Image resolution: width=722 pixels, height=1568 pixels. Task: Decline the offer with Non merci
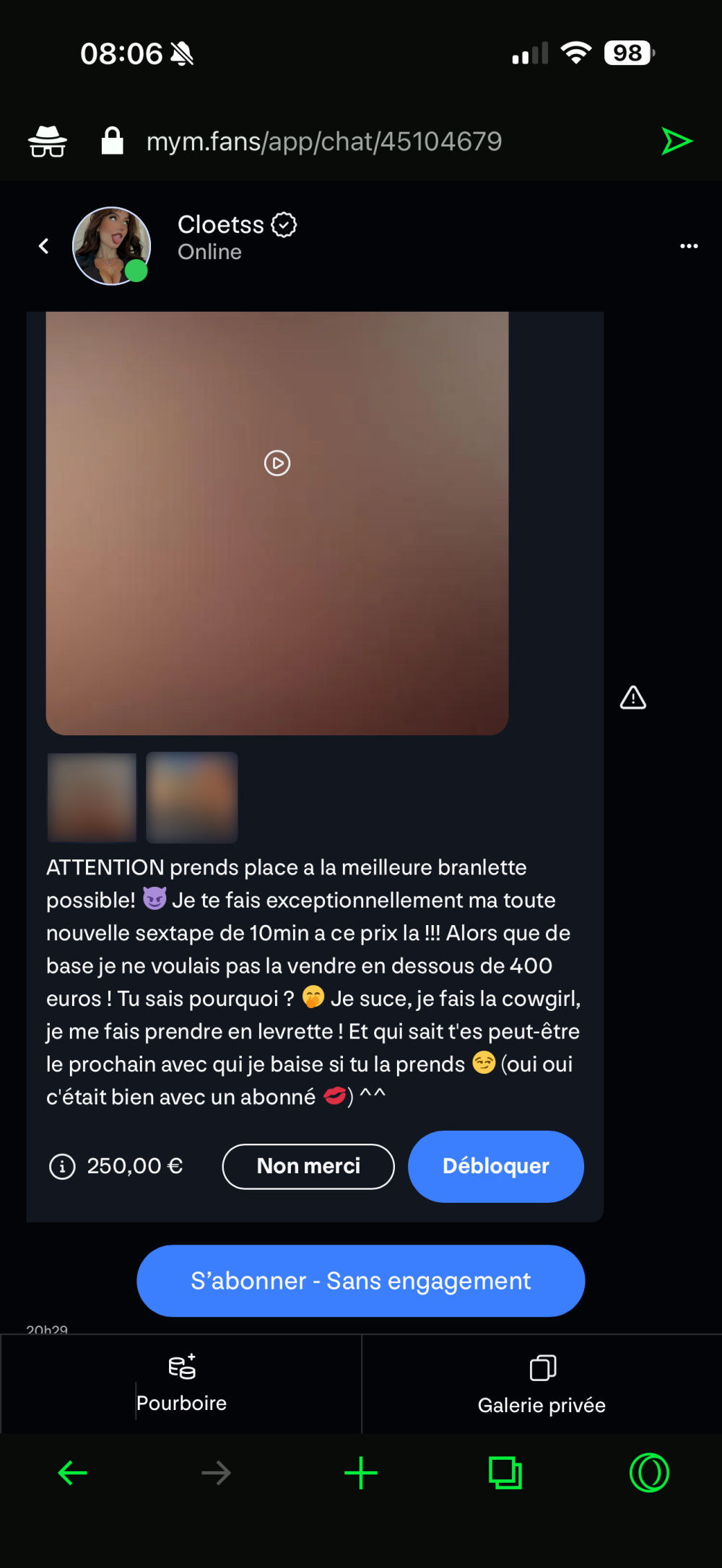pyautogui.click(x=308, y=1166)
